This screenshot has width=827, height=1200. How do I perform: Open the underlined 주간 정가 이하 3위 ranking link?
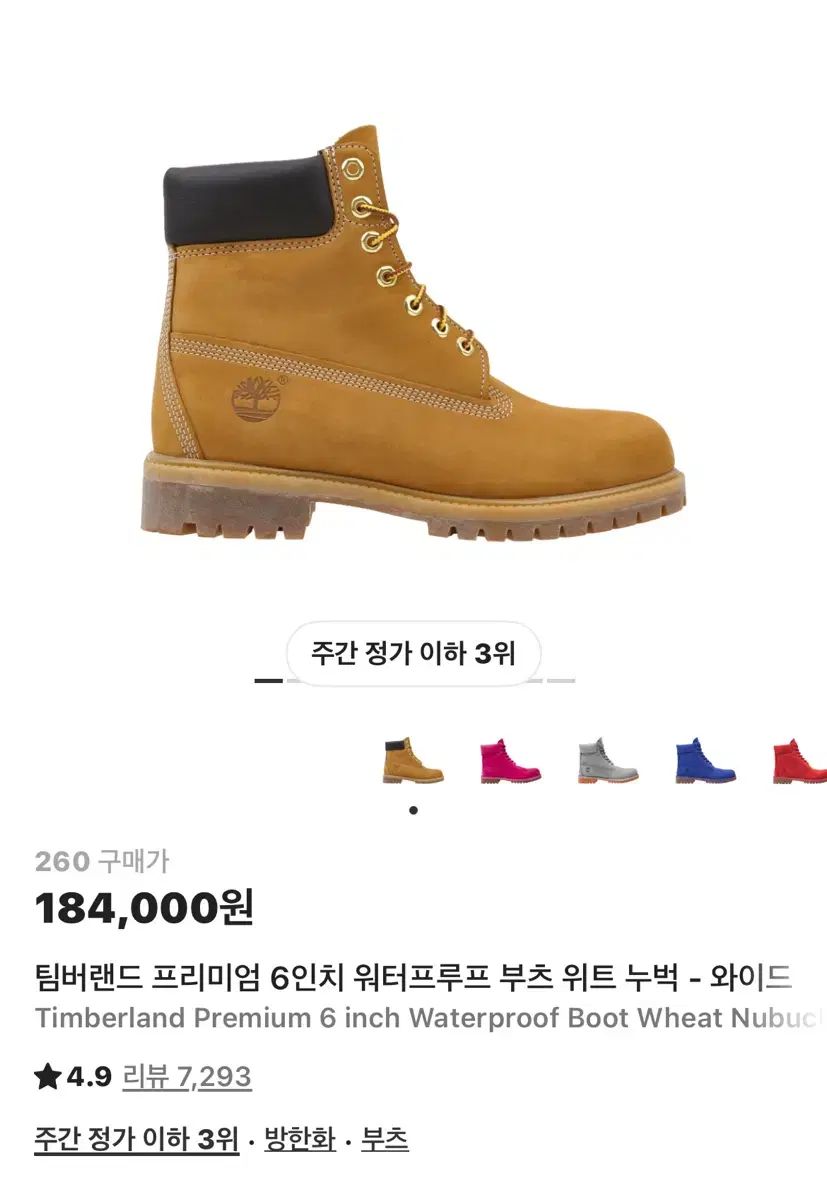pos(136,1139)
